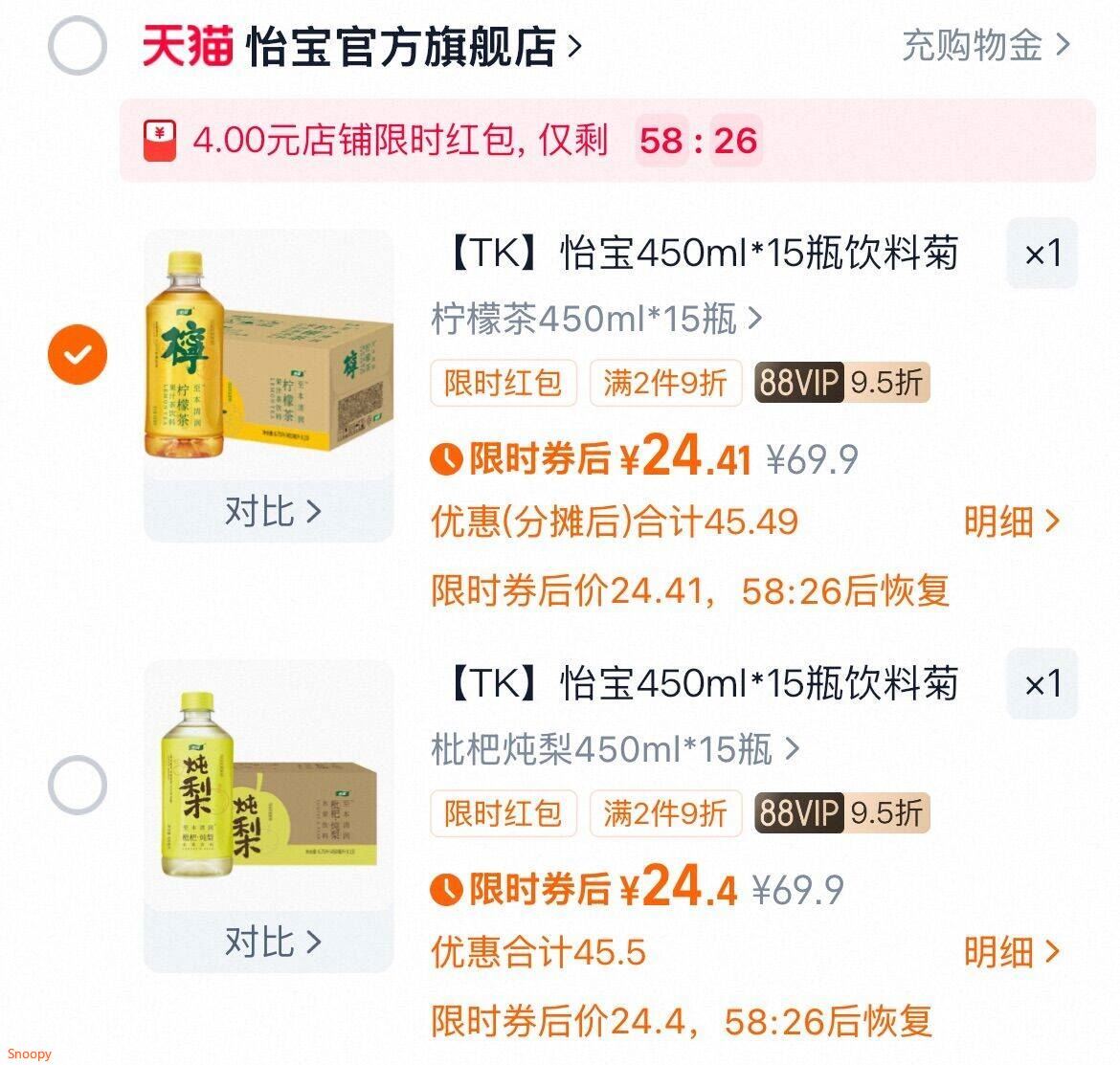
Task: Tap 限时红包 tag on 柠檬茶 item
Action: click(x=503, y=383)
